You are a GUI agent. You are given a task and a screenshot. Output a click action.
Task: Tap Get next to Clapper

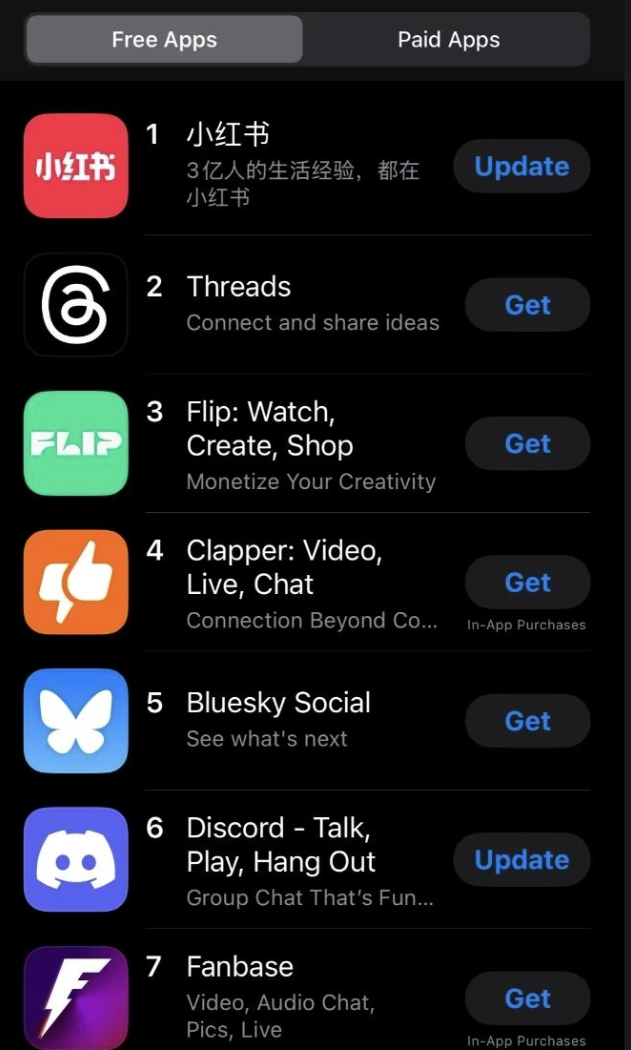527,582
